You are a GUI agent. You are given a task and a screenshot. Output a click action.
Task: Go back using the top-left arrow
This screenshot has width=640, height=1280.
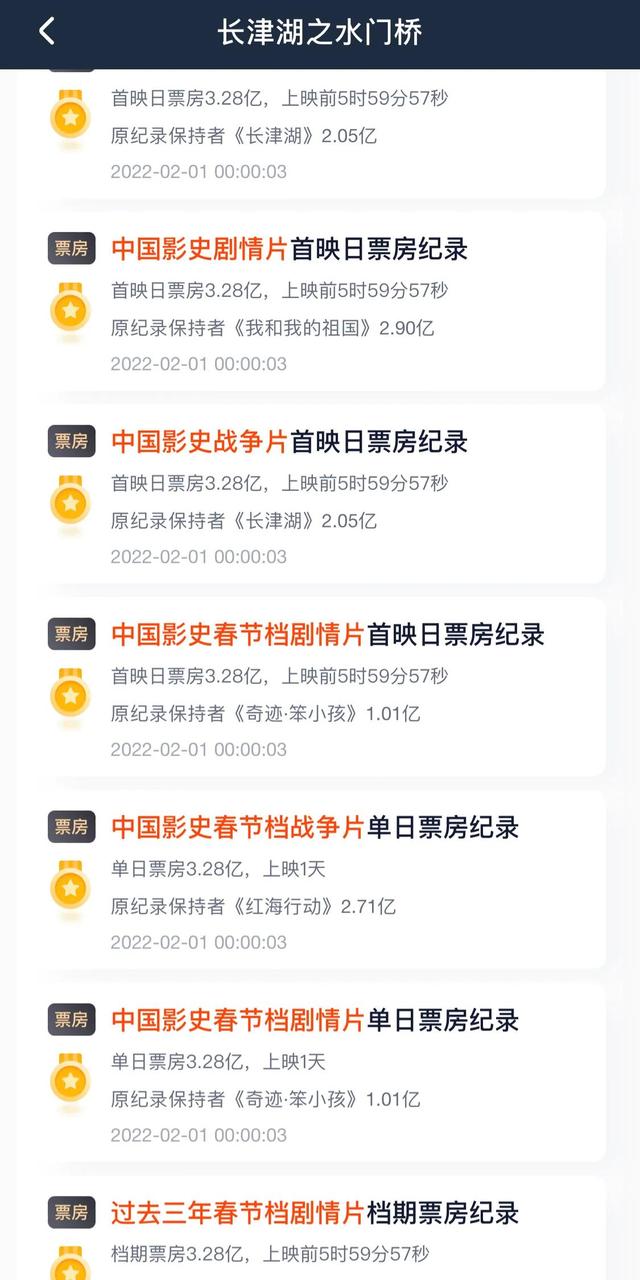pyautogui.click(x=46, y=32)
